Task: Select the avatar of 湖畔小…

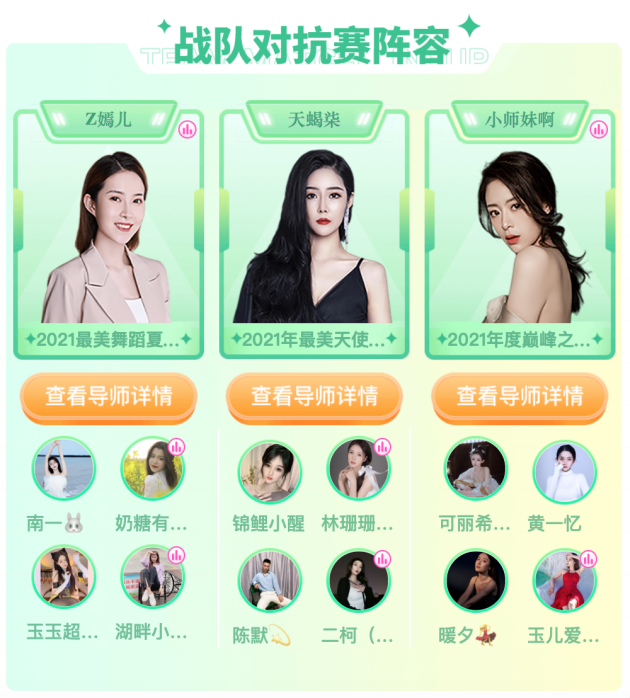Action: coord(152,577)
